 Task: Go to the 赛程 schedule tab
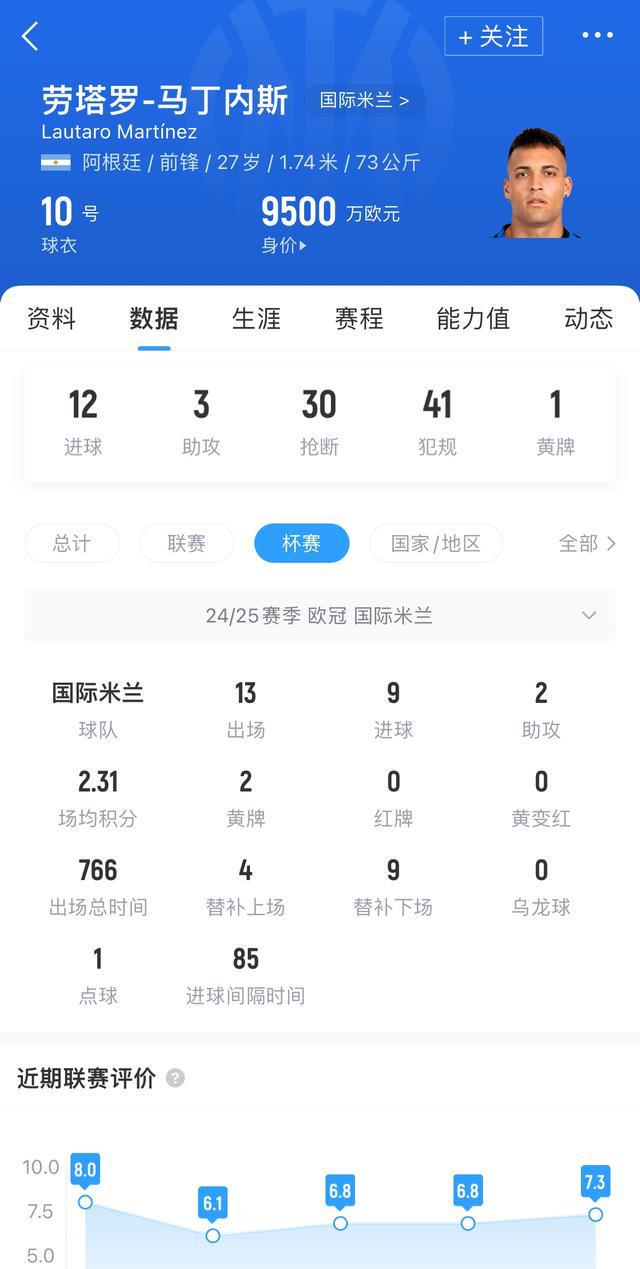point(359,318)
